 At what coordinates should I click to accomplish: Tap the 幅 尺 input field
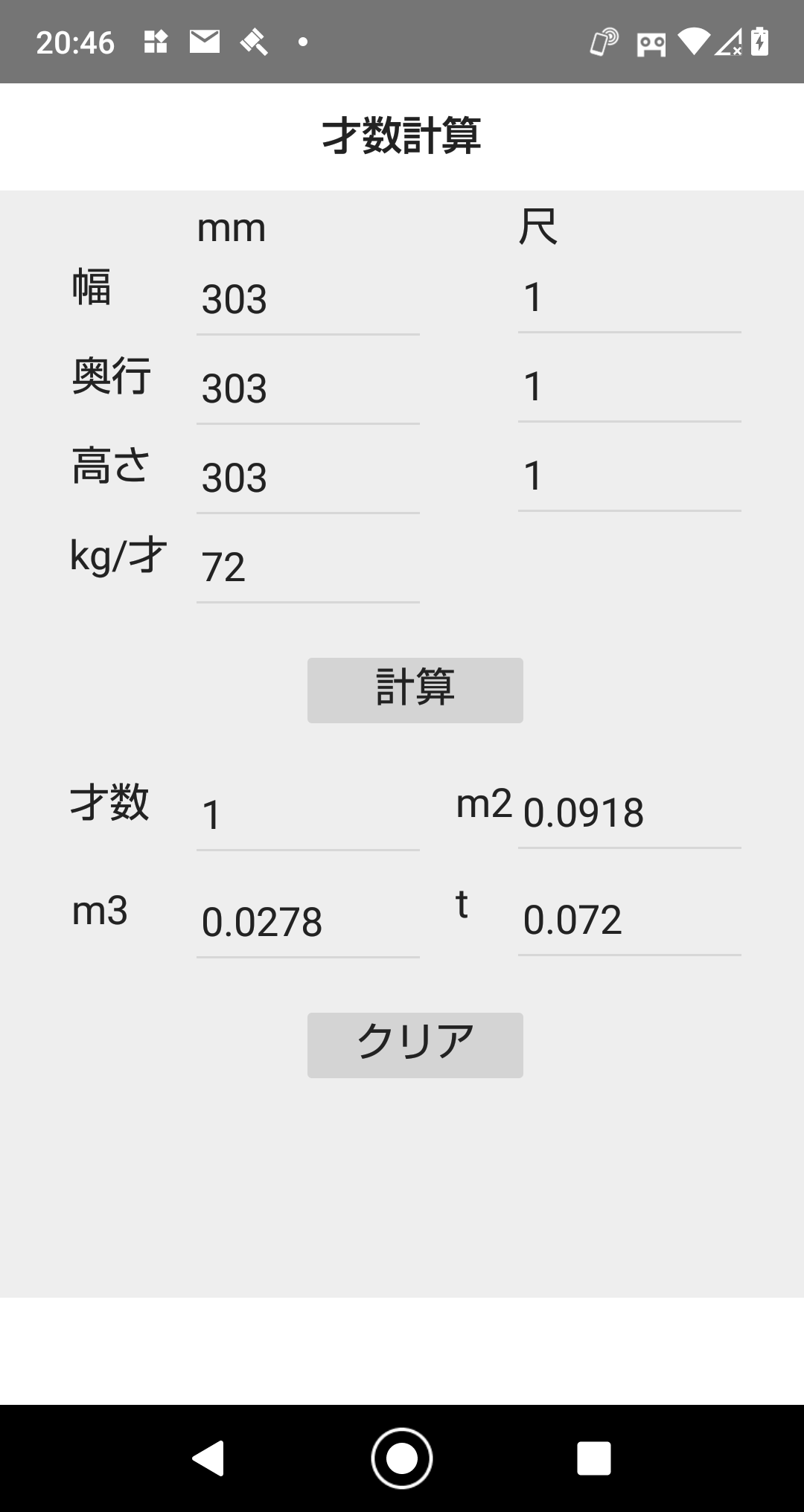[x=630, y=298]
